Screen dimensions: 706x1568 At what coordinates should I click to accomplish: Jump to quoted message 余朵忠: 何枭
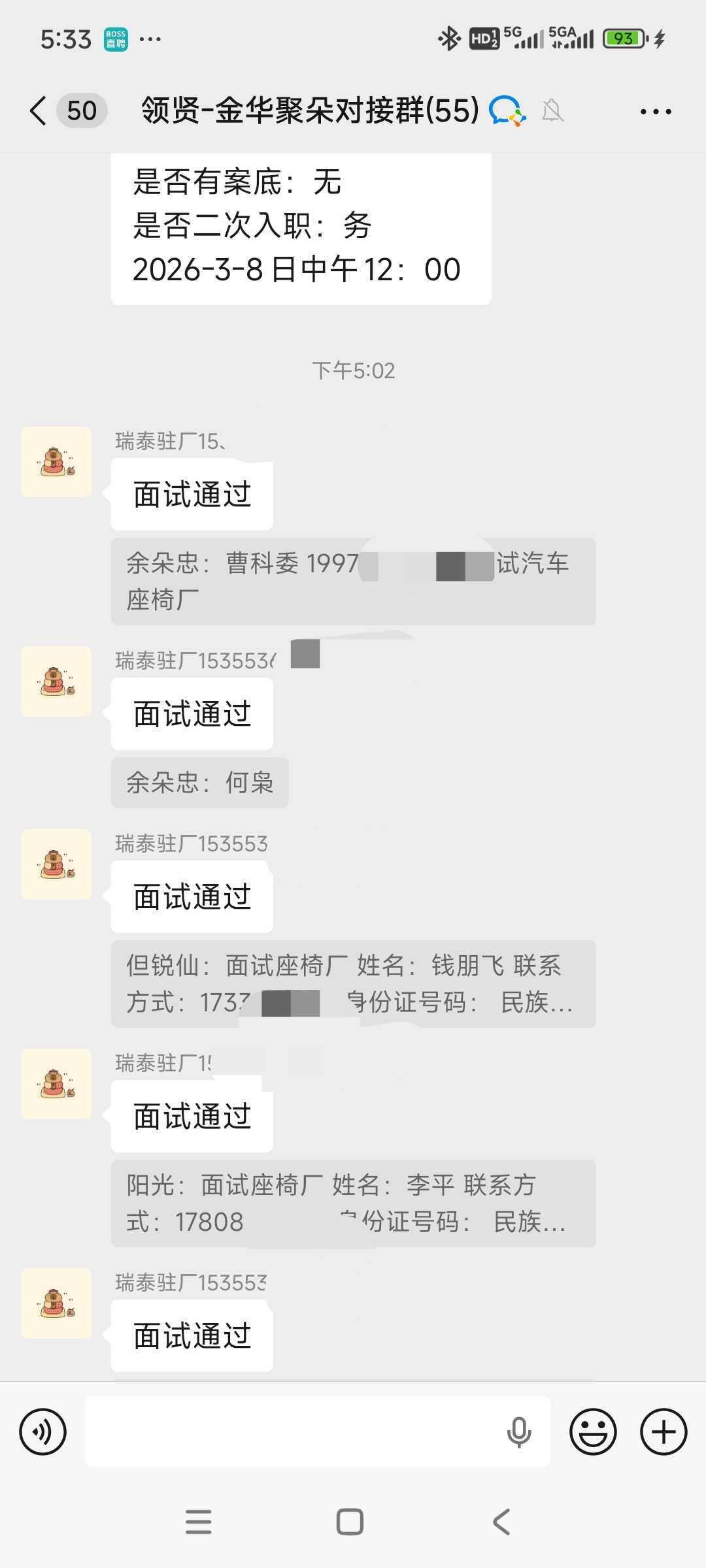point(199,782)
